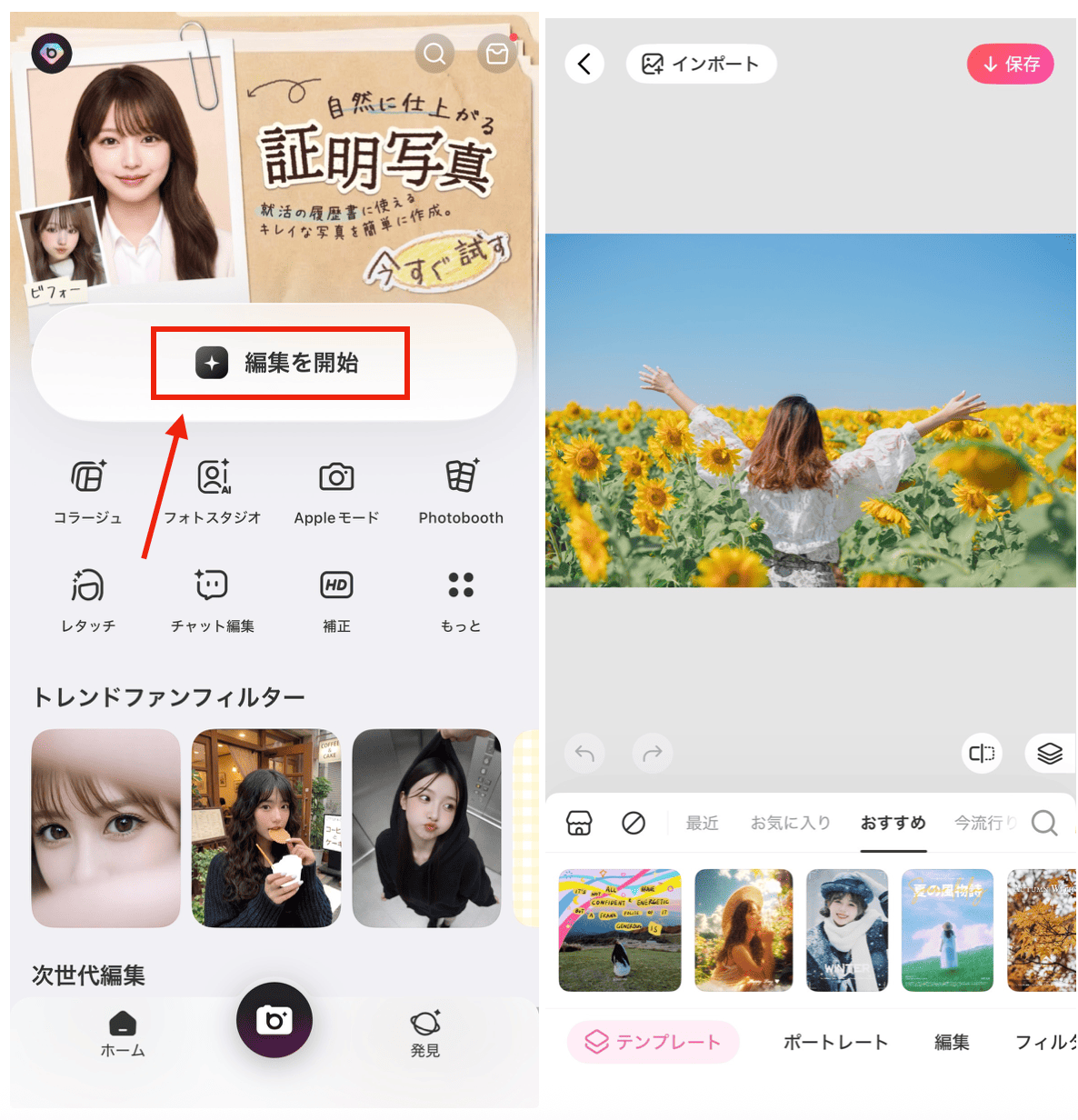Switch to the ポートレート category tab

tap(834, 1042)
